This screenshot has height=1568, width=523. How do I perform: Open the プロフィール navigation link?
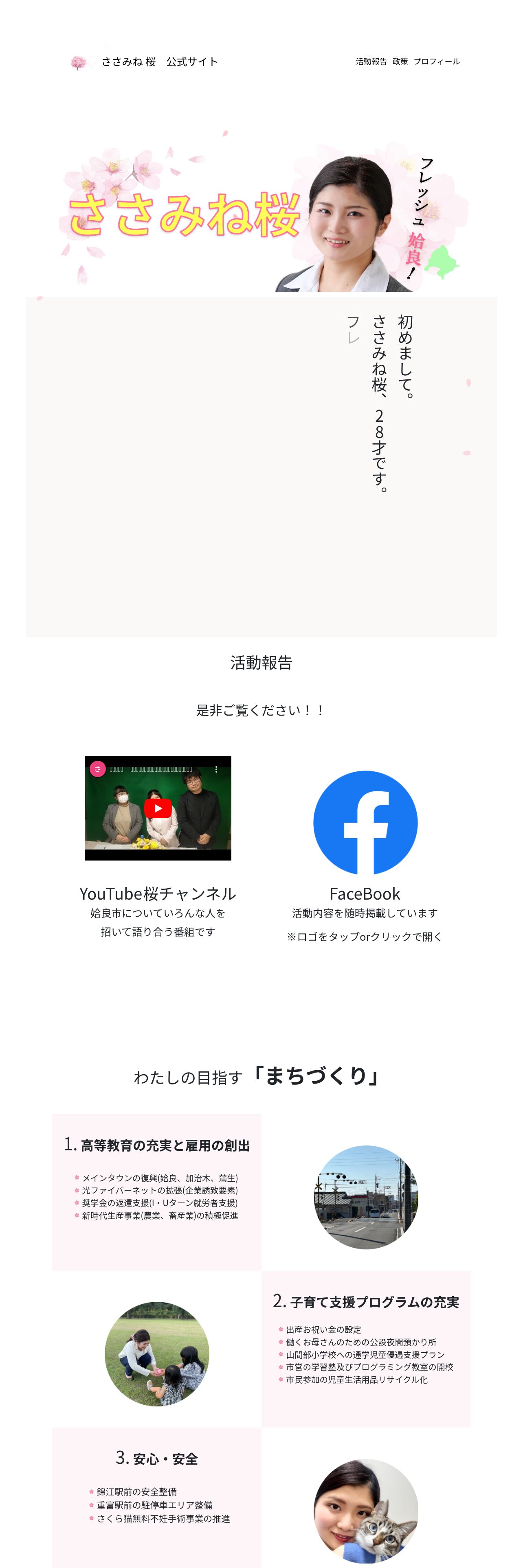(437, 61)
